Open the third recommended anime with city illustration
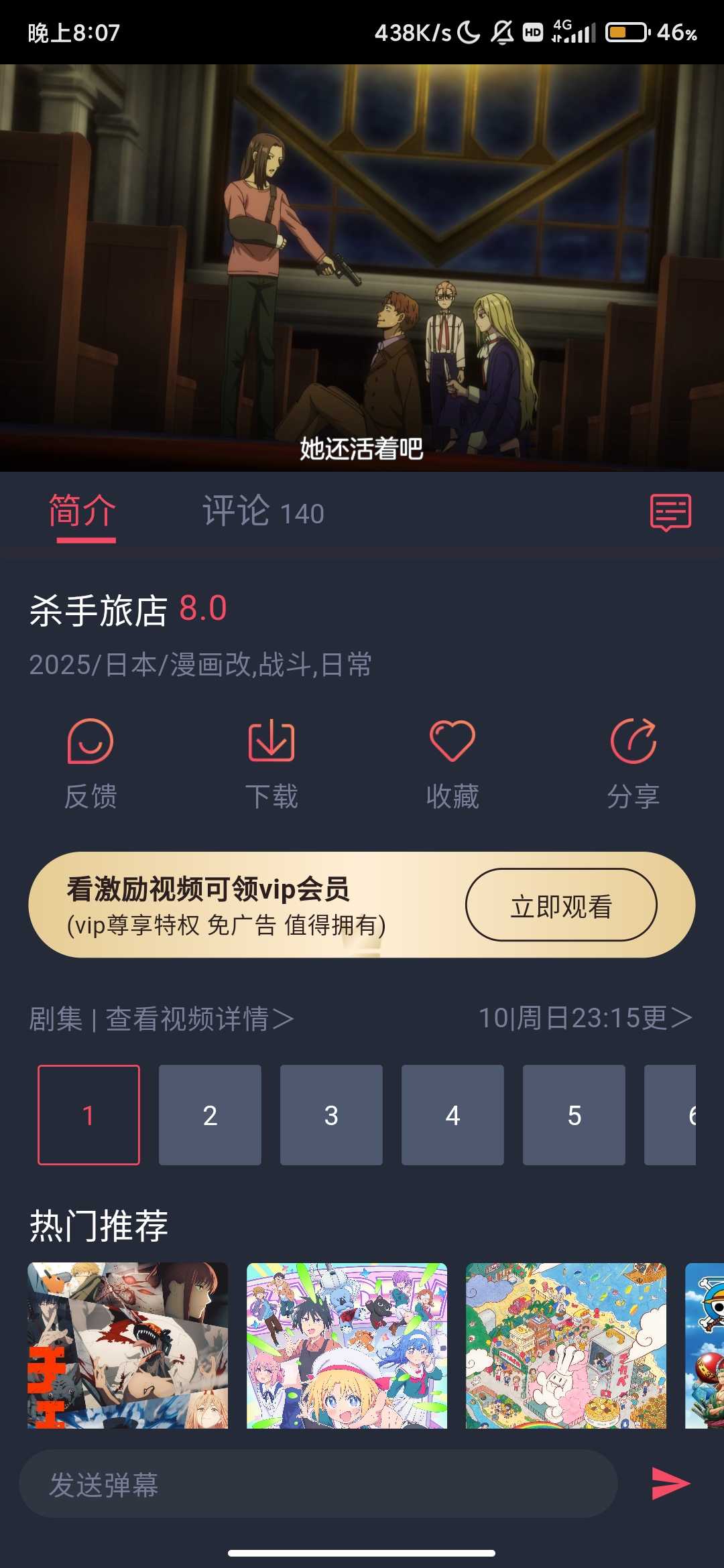 coord(566,1346)
